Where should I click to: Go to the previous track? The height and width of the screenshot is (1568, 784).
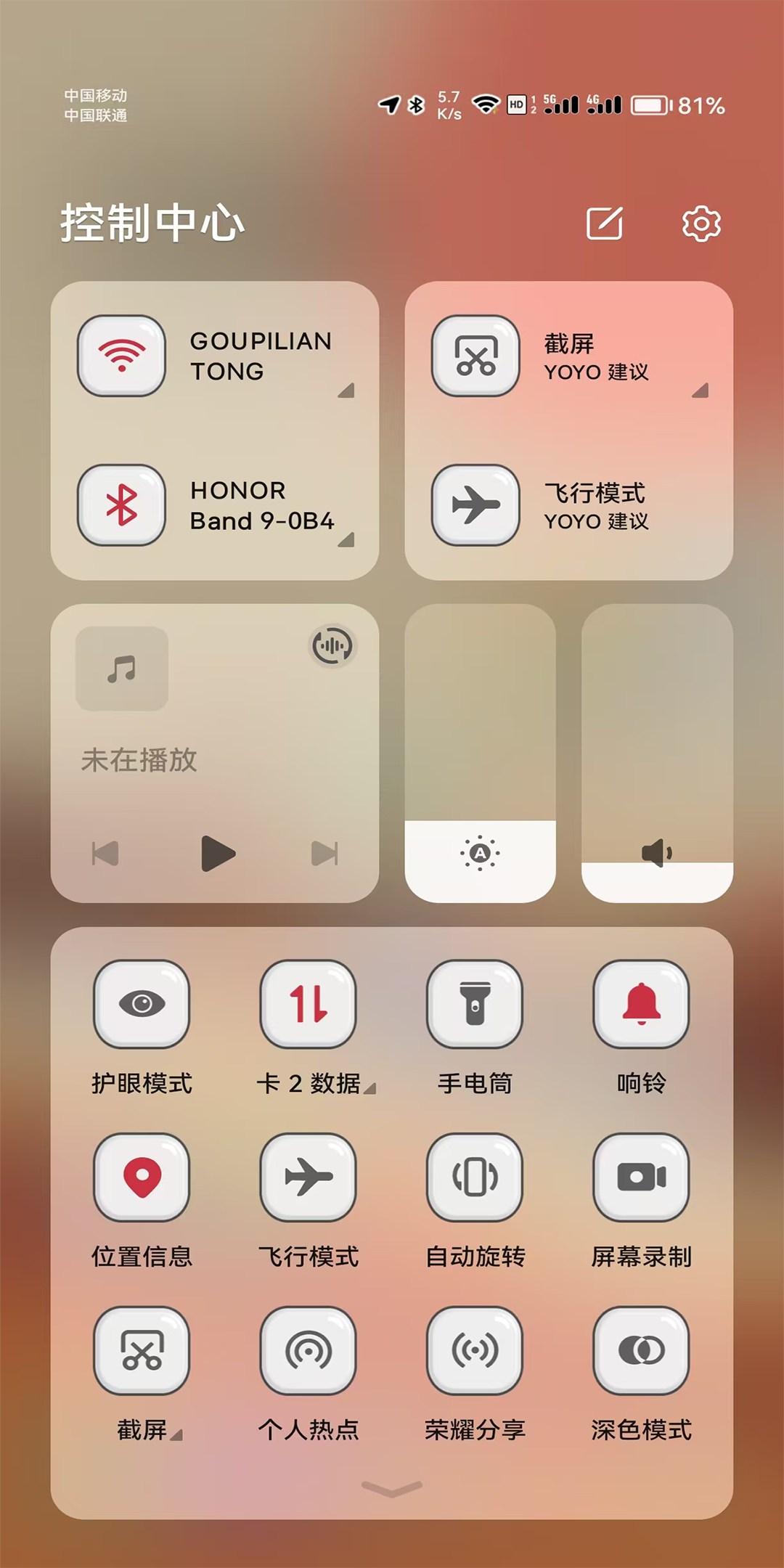[106, 854]
